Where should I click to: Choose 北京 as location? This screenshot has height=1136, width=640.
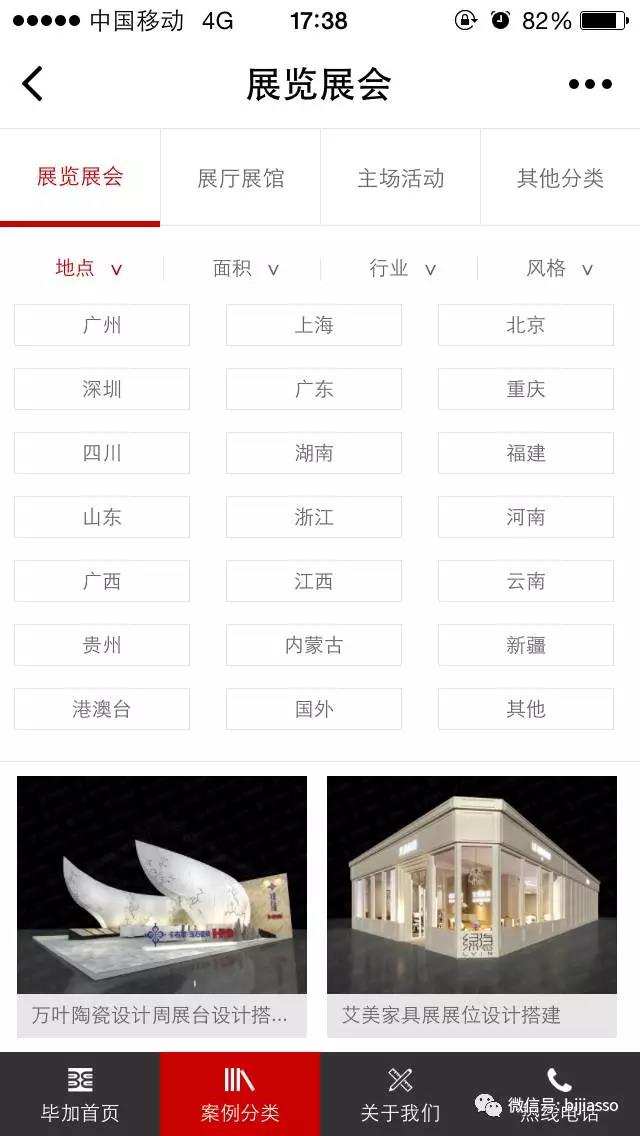(526, 325)
